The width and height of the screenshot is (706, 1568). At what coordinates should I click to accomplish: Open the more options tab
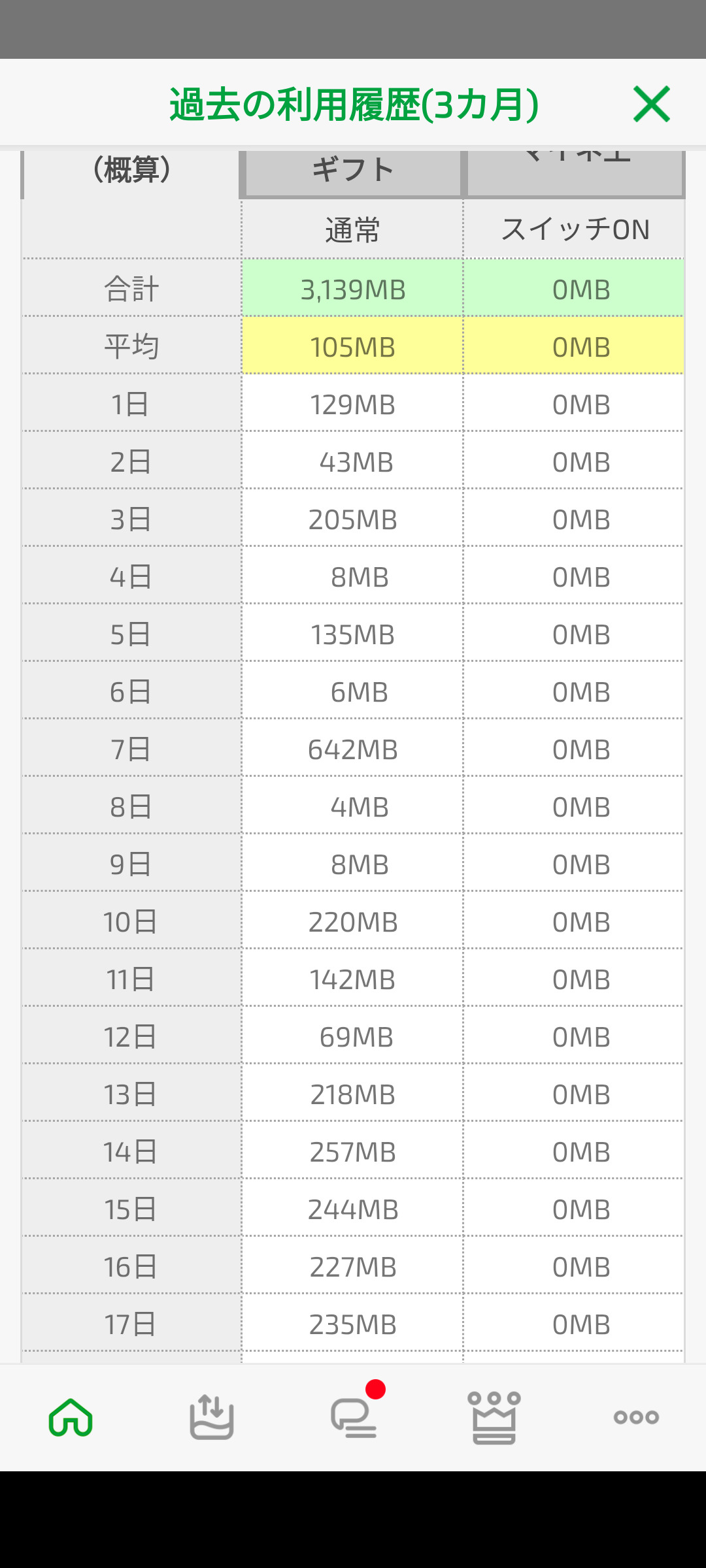(x=636, y=1417)
